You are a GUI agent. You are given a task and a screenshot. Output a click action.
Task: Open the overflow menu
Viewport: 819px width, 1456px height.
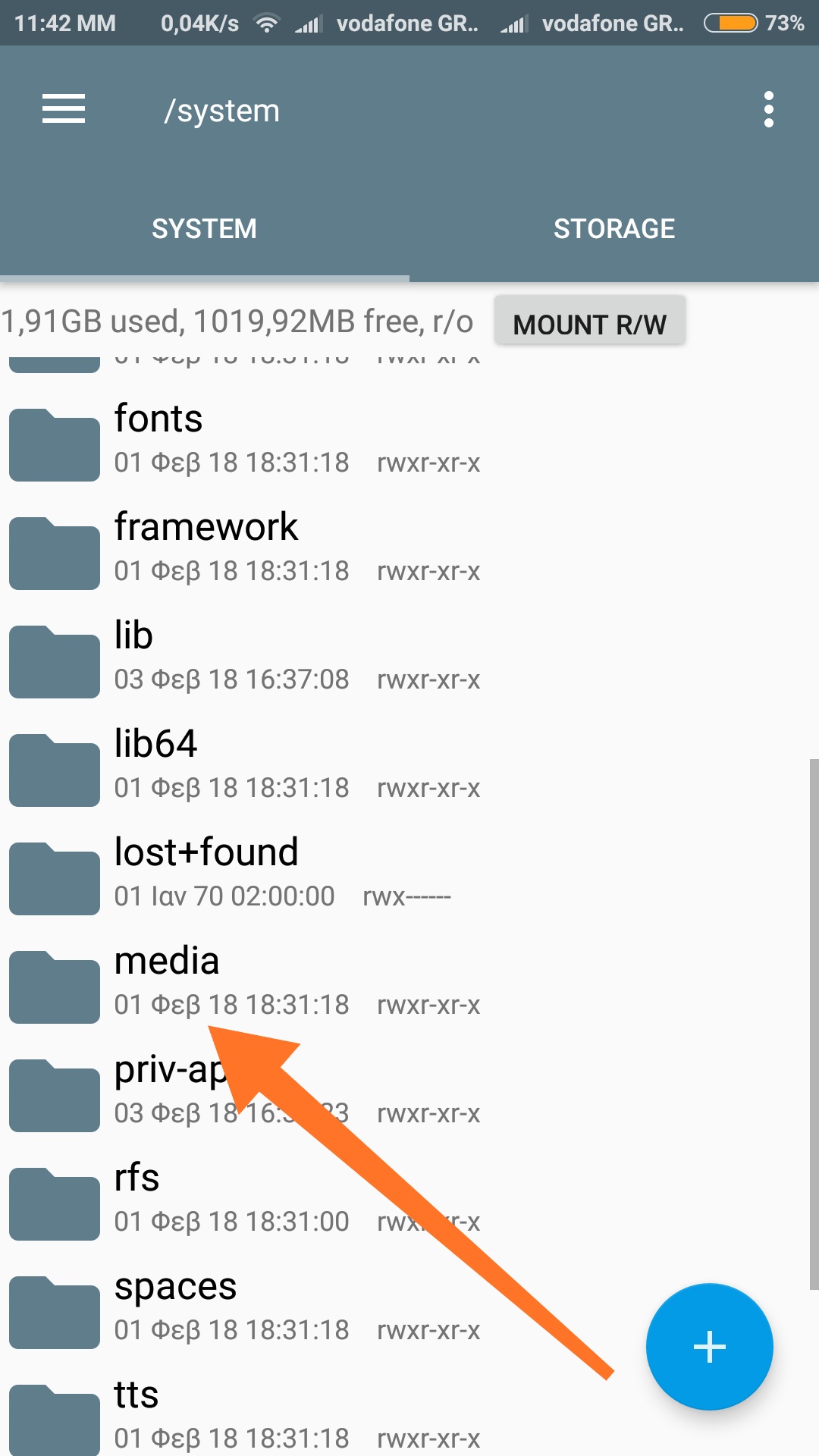(768, 110)
